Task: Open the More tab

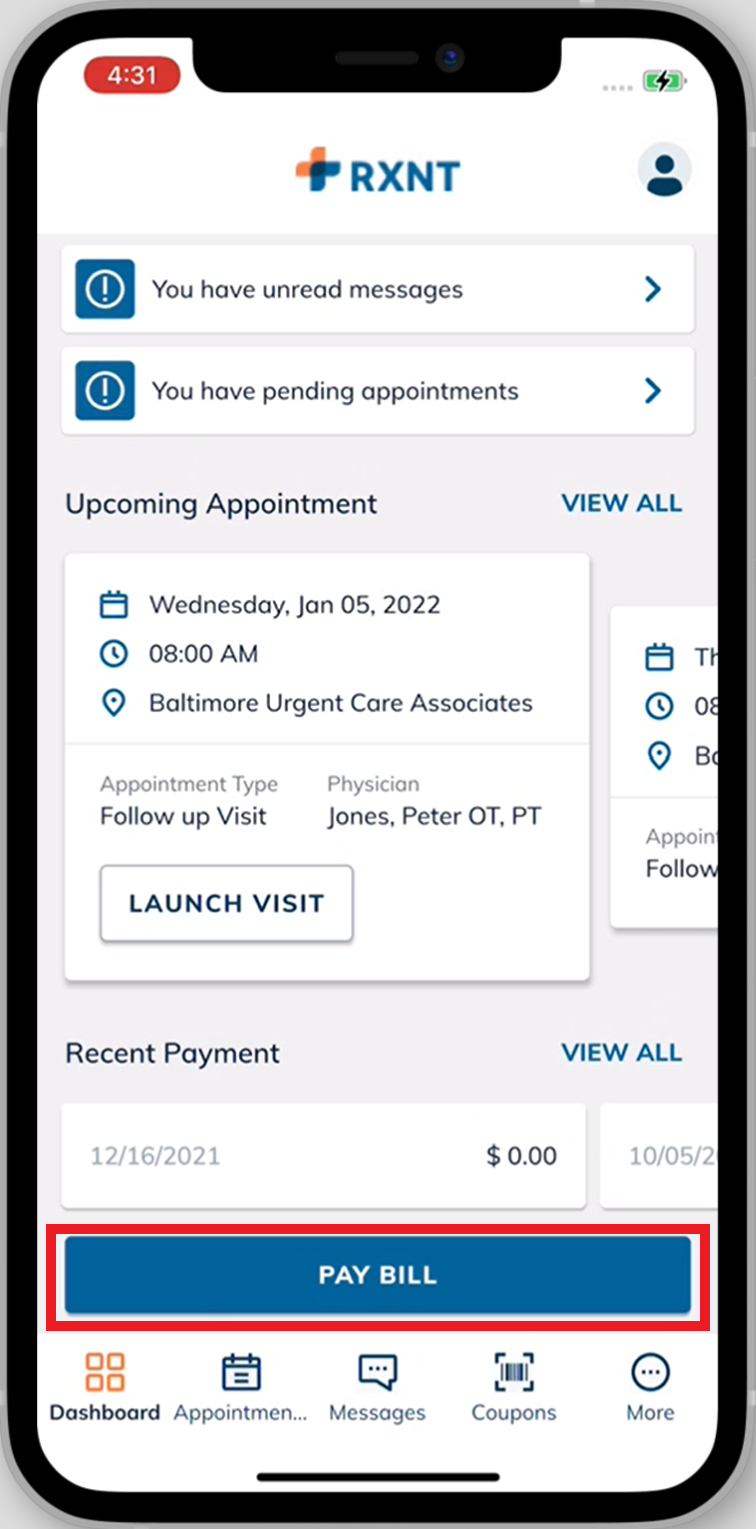Action: point(650,1388)
